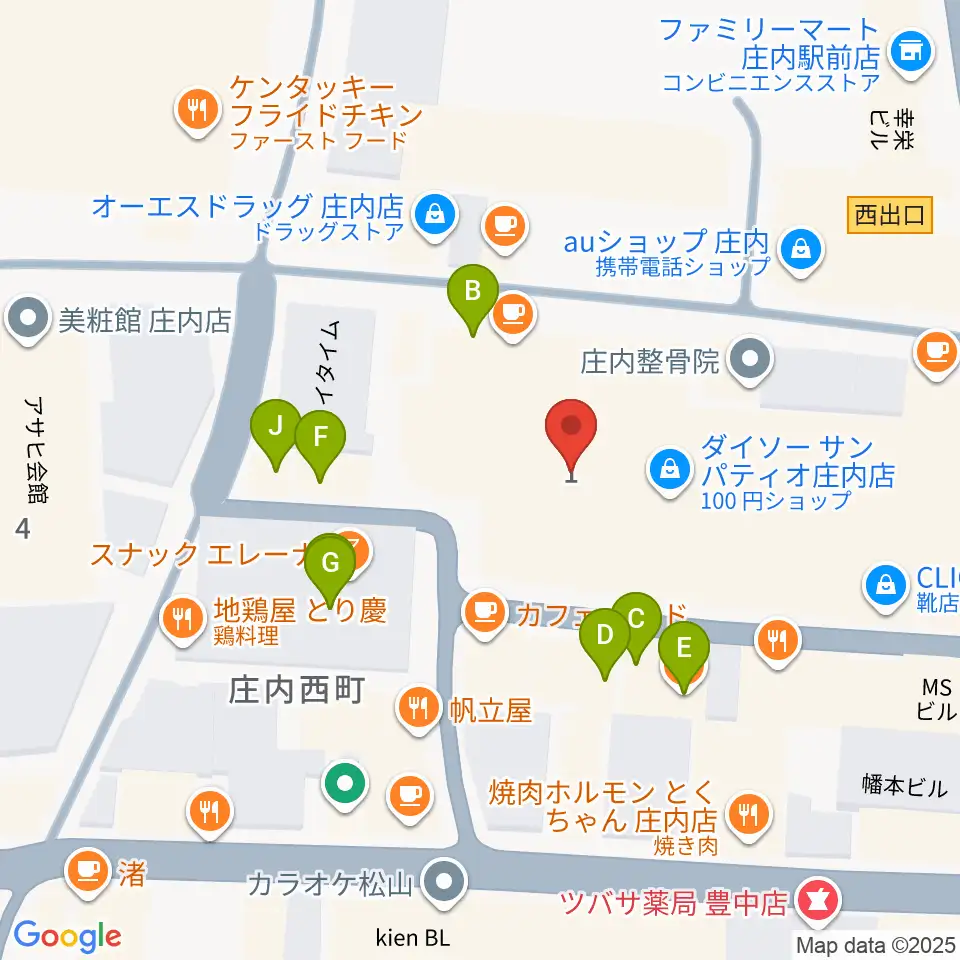Tap the カラオケ松山 place pin
The image size is (960, 960).
(x=444, y=884)
